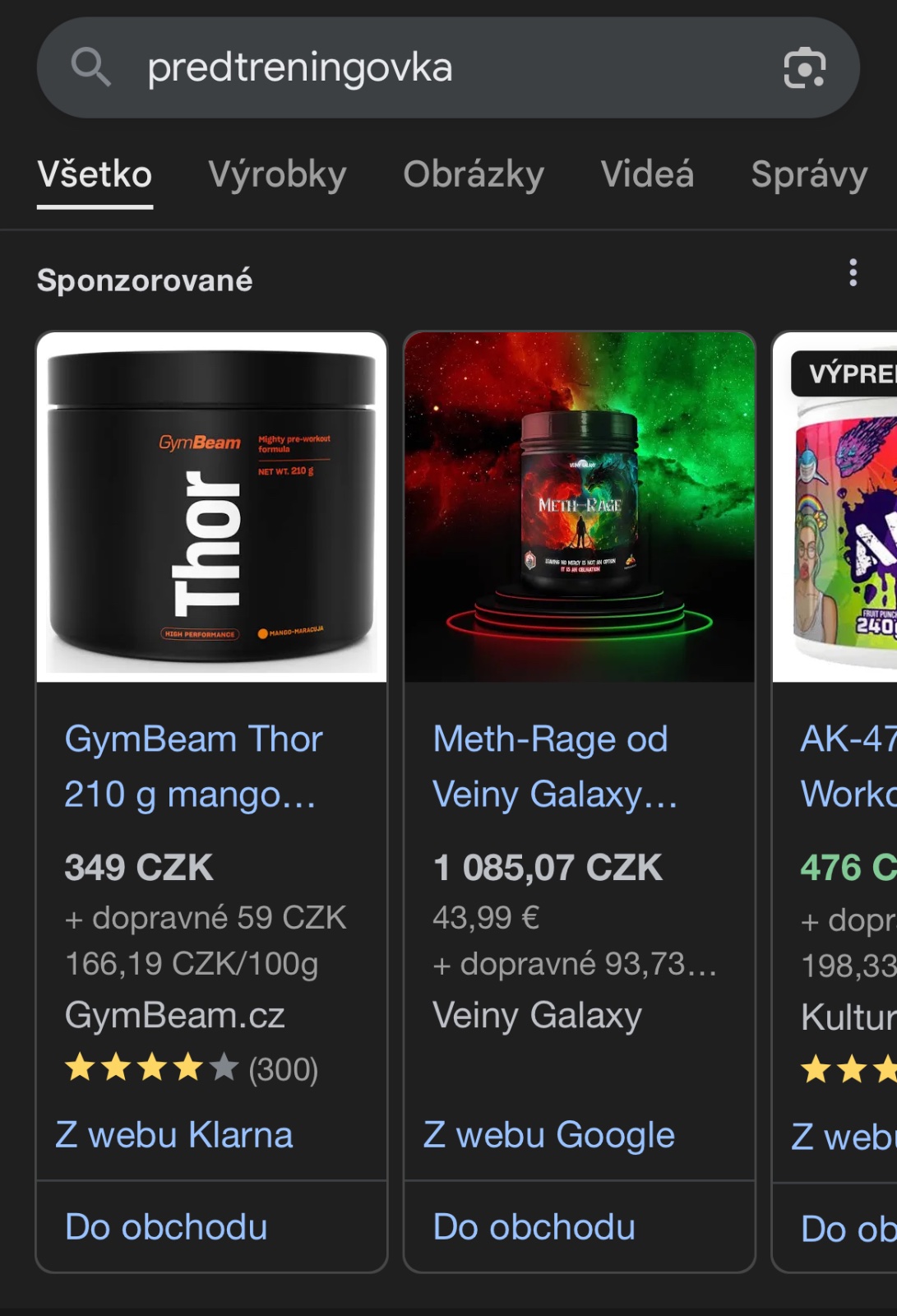Image resolution: width=897 pixels, height=1316 pixels.
Task: Switch to the Správy tab
Action: point(808,174)
